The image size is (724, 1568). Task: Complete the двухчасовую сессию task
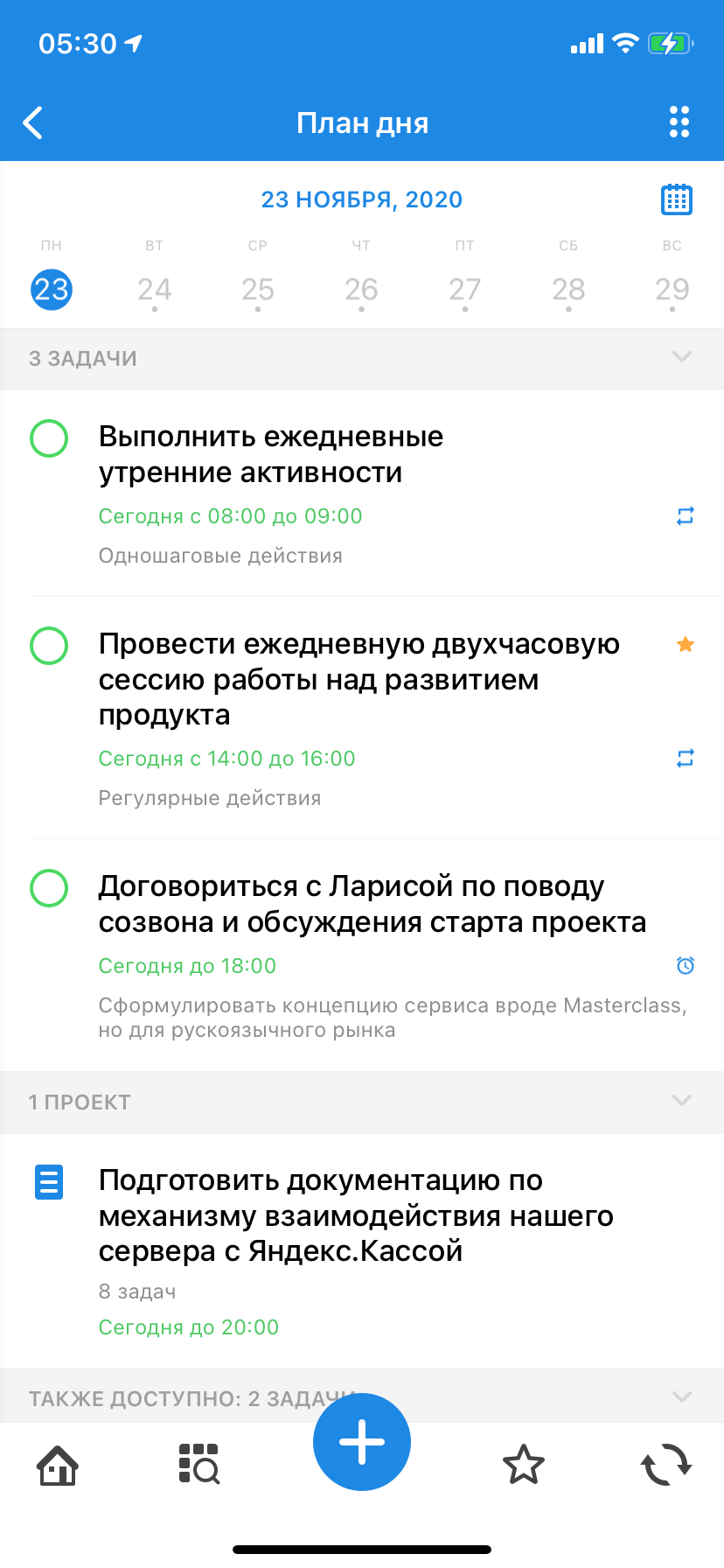coord(49,646)
